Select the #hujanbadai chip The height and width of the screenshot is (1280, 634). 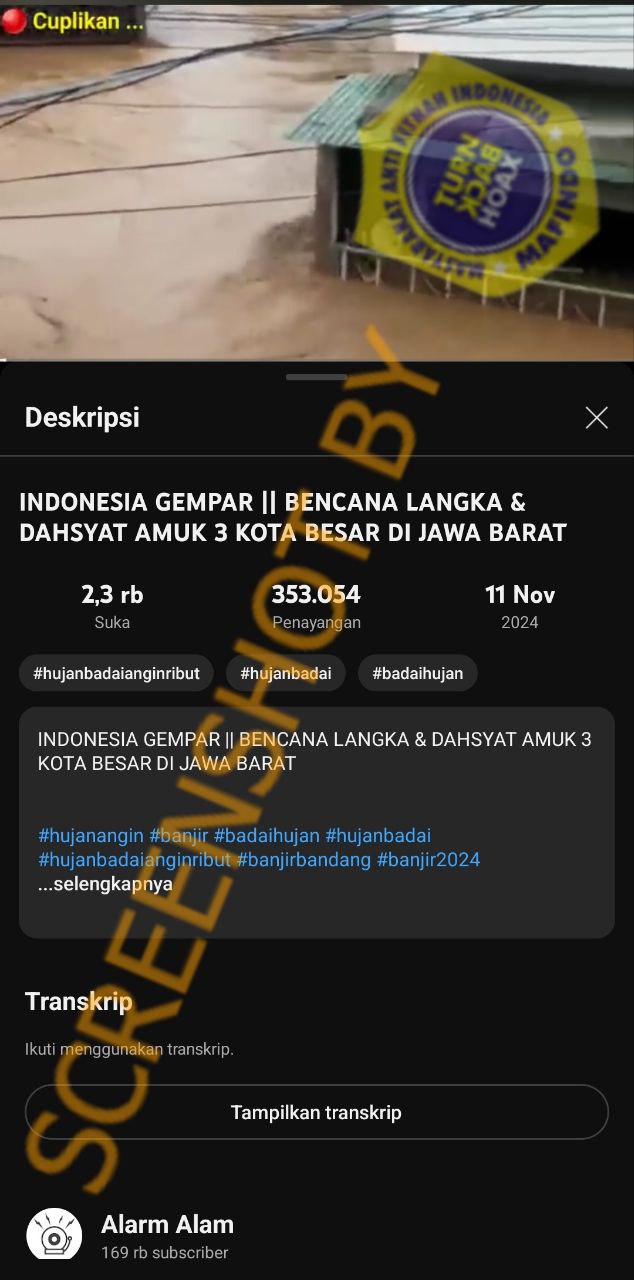pyautogui.click(x=285, y=673)
